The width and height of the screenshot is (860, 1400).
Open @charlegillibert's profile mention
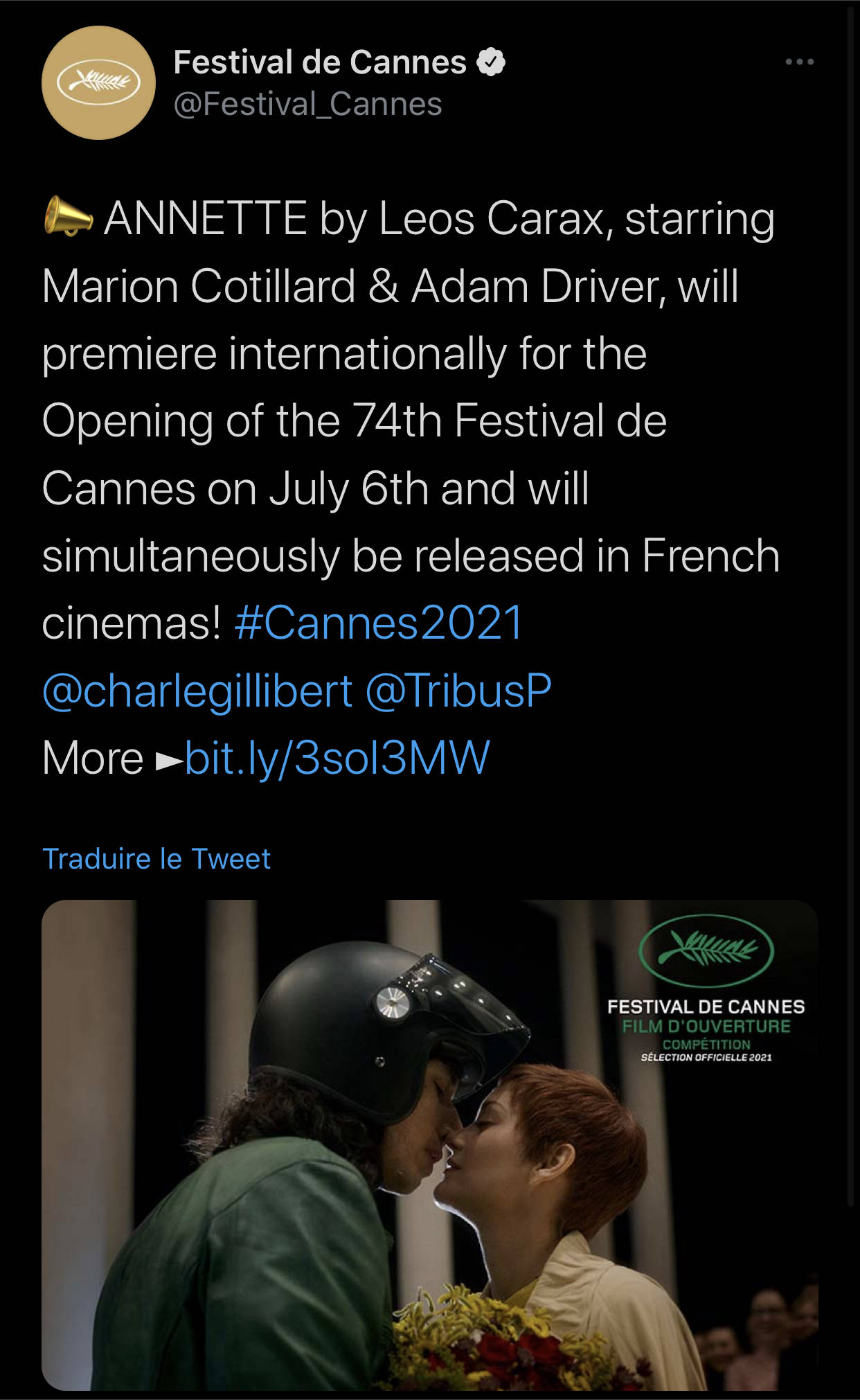click(197, 691)
